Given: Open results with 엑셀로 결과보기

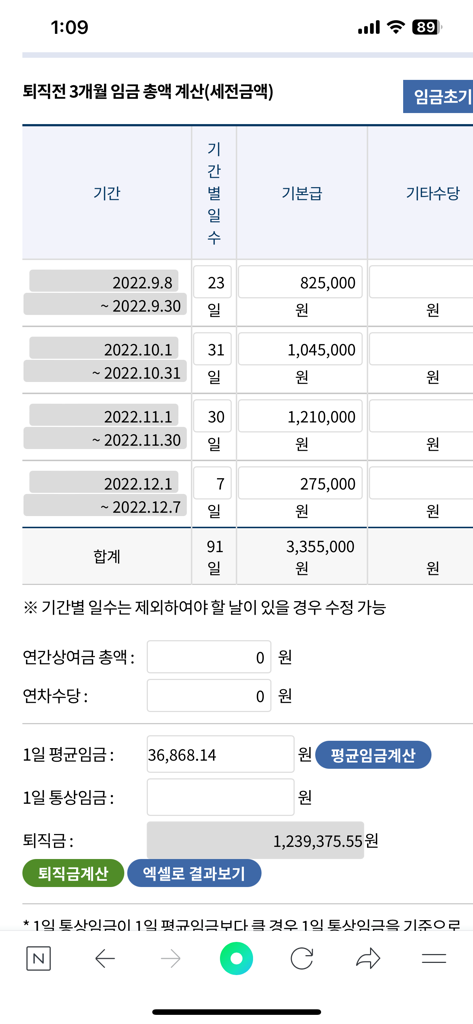Looking at the screenshot, I should pos(194,873).
